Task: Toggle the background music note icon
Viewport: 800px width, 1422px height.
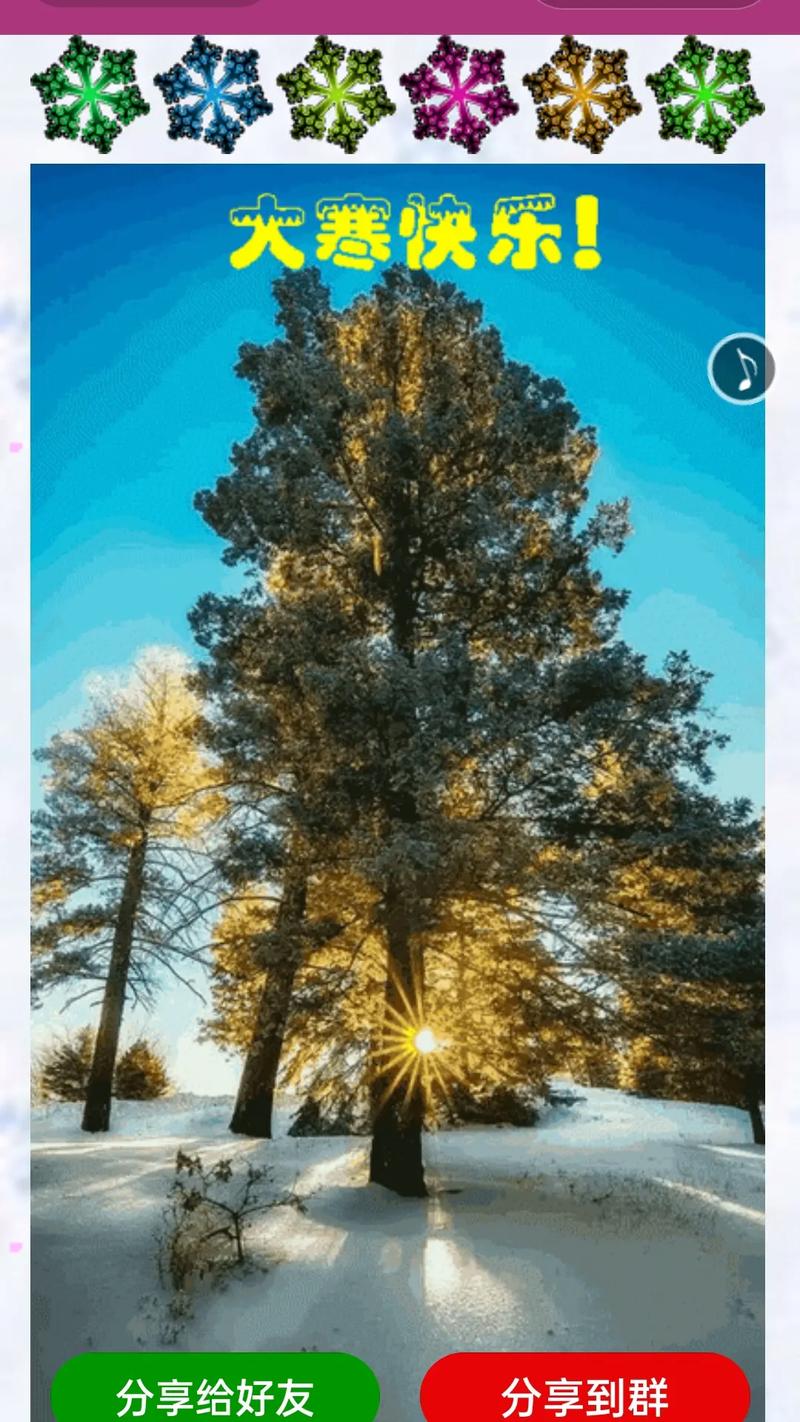Action: [x=742, y=369]
